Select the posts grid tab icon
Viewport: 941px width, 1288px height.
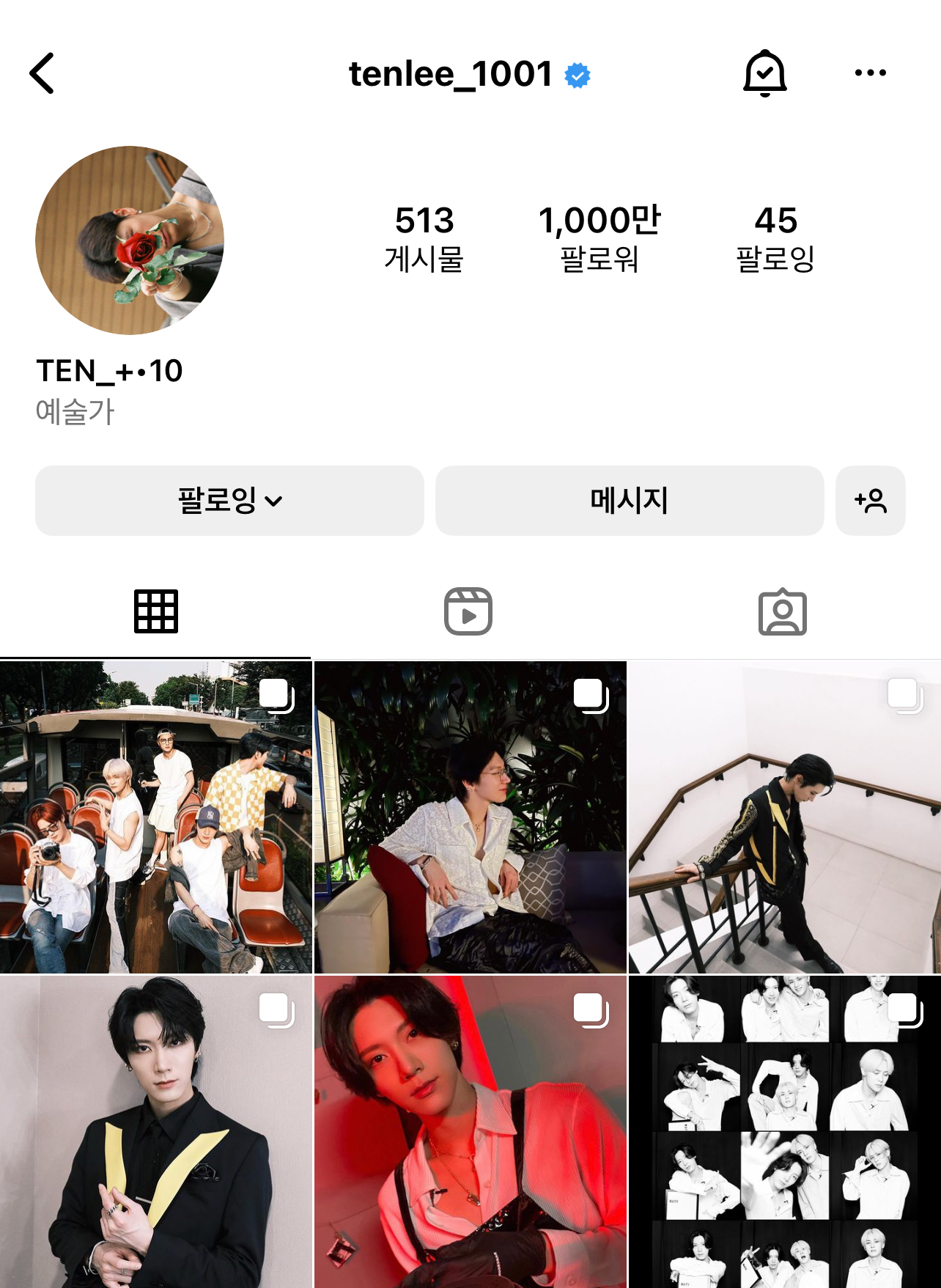point(156,611)
